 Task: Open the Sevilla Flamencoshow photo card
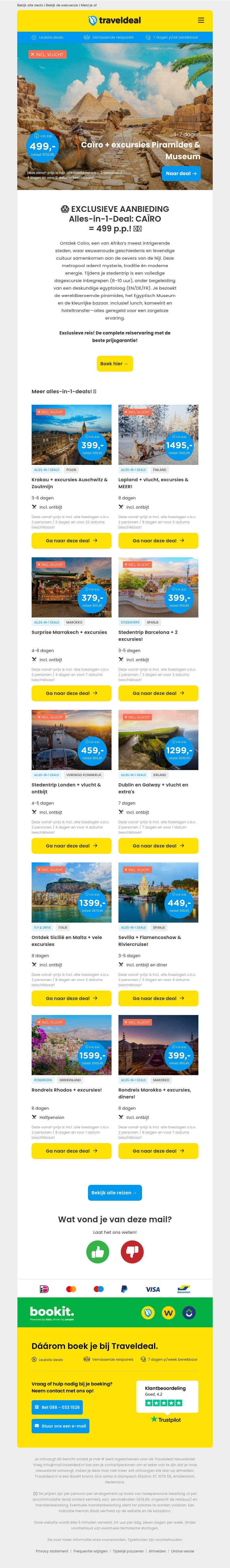[158, 892]
